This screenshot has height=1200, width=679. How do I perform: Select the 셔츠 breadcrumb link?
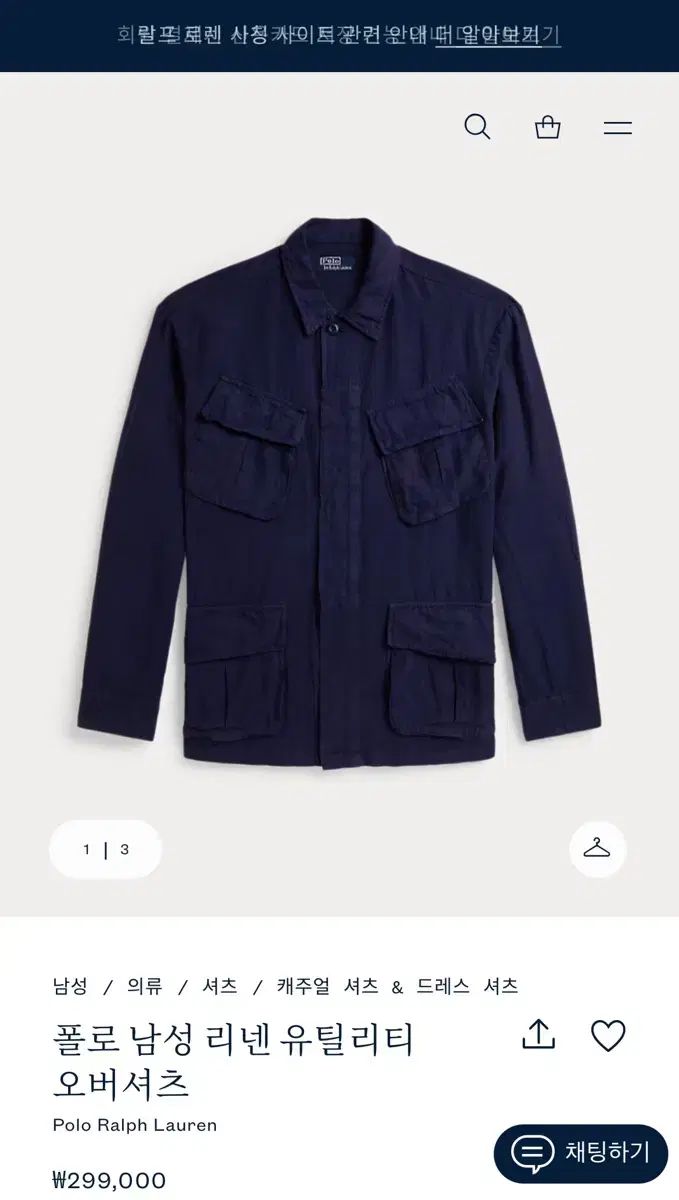pos(220,987)
